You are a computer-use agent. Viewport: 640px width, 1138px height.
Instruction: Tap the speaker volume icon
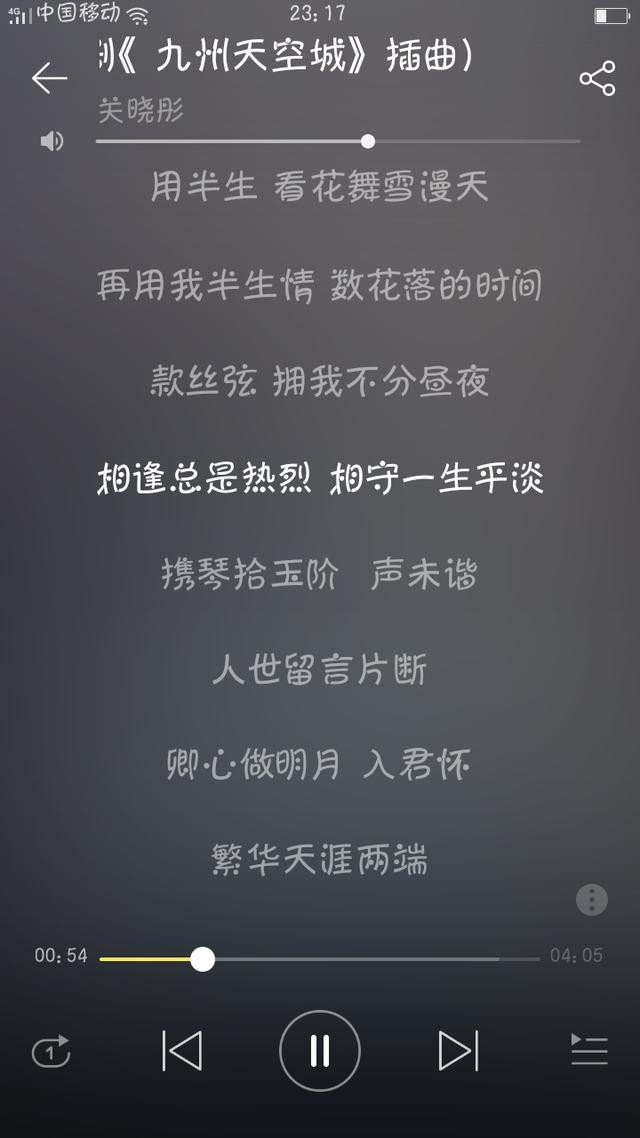pyautogui.click(x=52, y=141)
